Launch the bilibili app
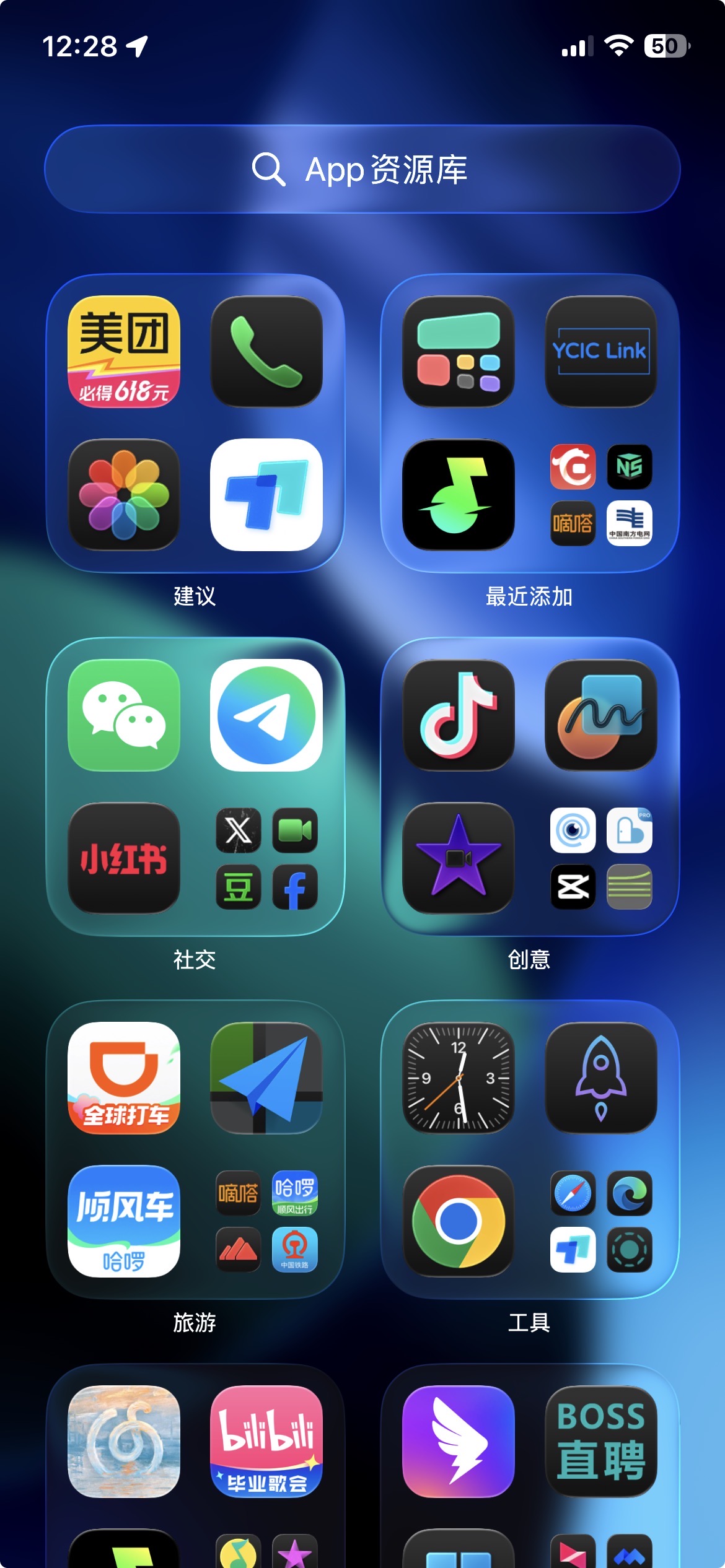The image size is (725, 1568). tap(266, 1441)
